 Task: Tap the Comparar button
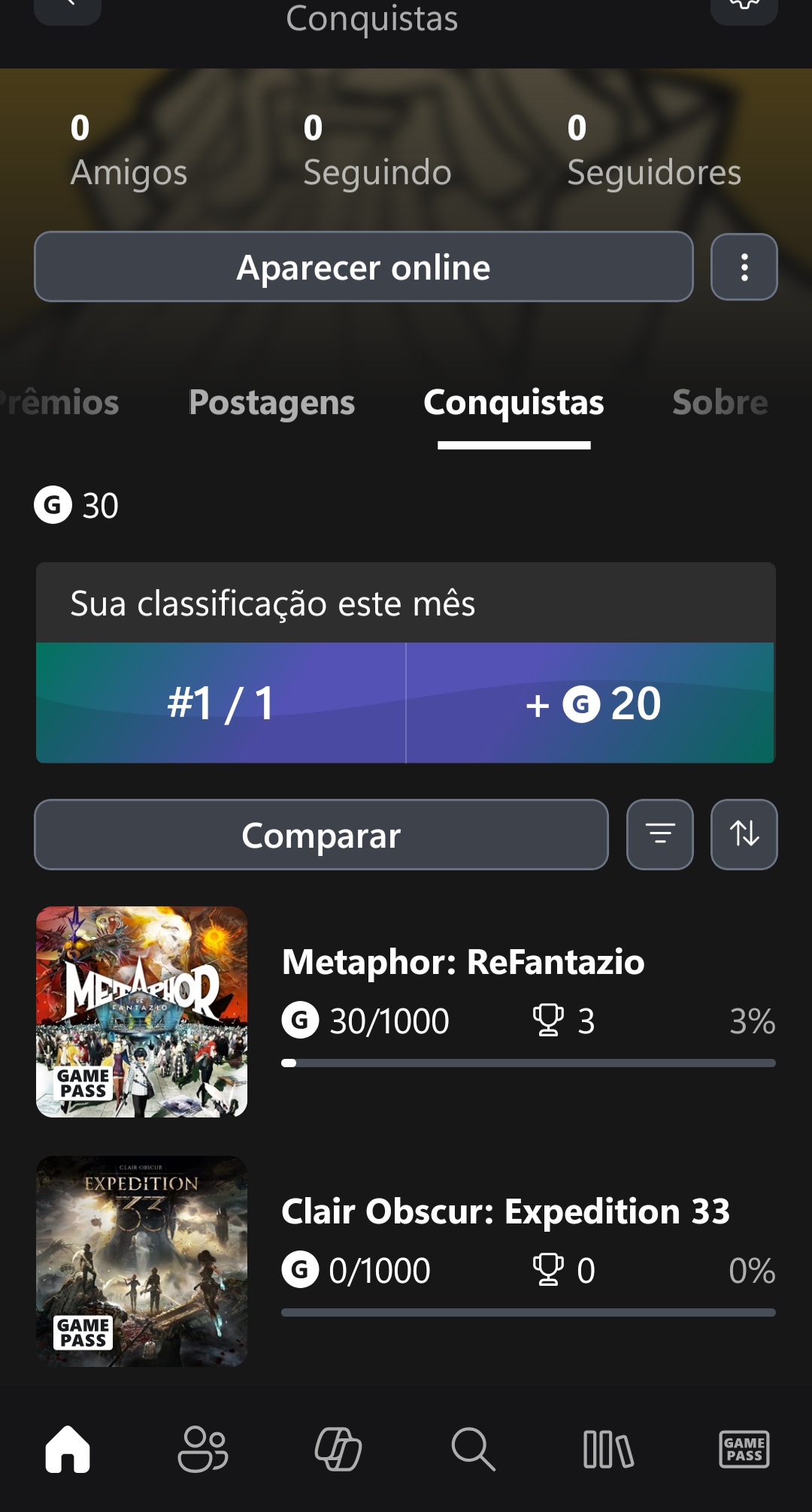[321, 835]
